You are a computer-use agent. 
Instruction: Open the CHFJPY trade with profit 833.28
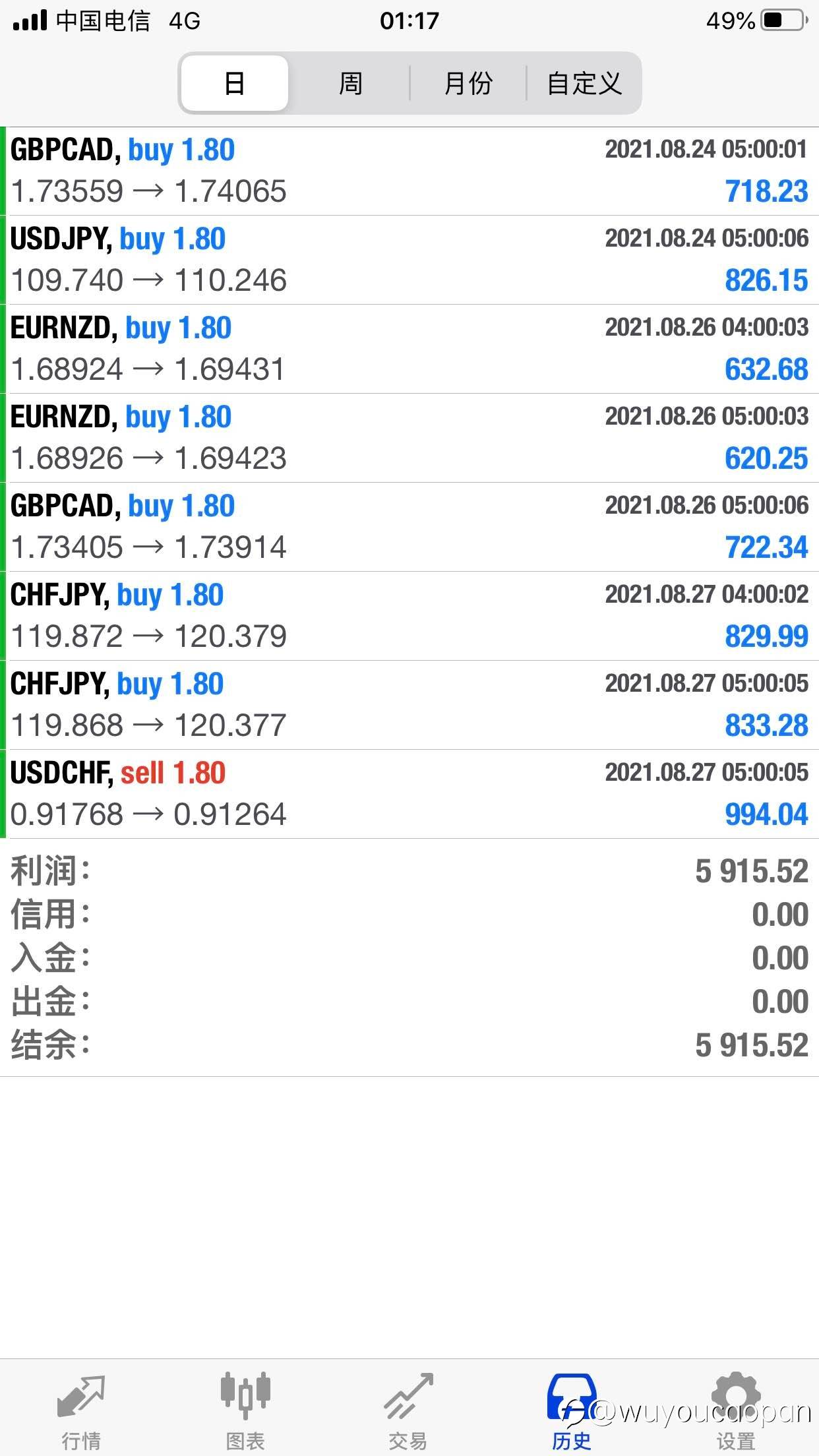409,706
